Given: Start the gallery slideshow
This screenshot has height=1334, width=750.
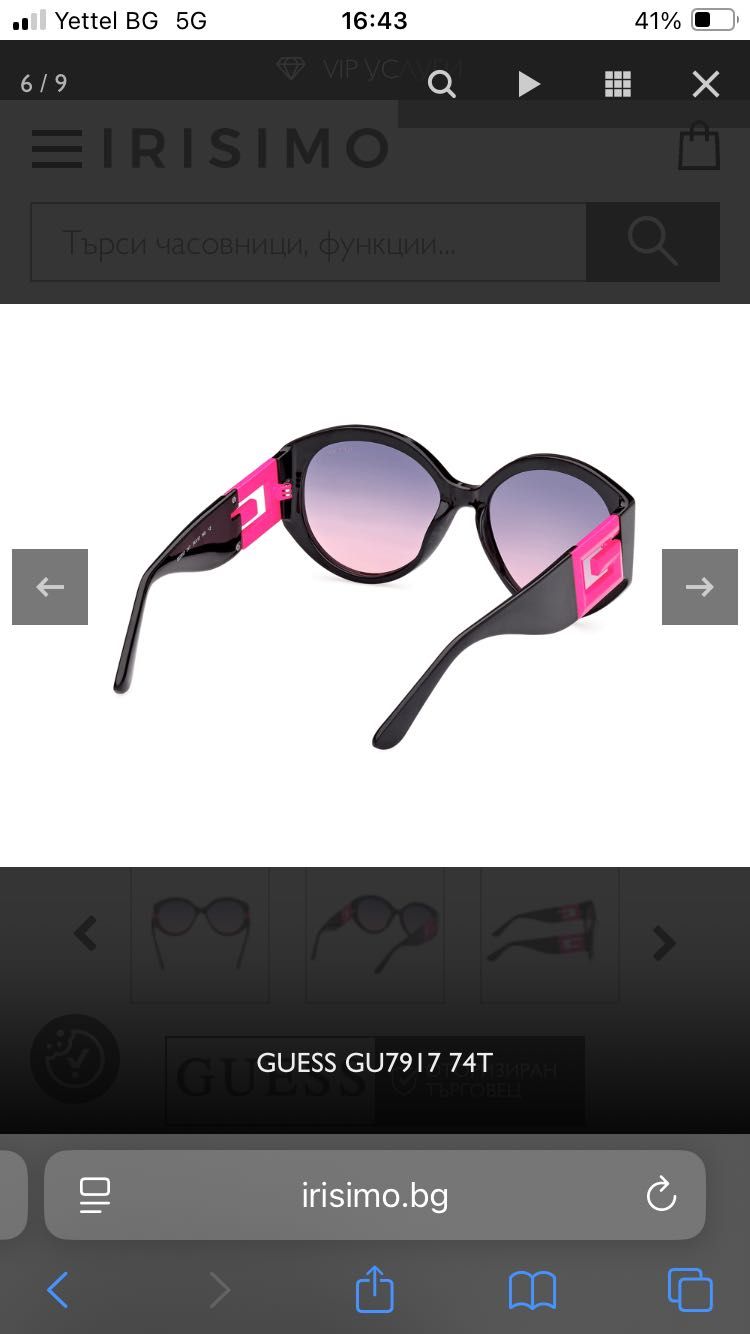Looking at the screenshot, I should (x=529, y=85).
